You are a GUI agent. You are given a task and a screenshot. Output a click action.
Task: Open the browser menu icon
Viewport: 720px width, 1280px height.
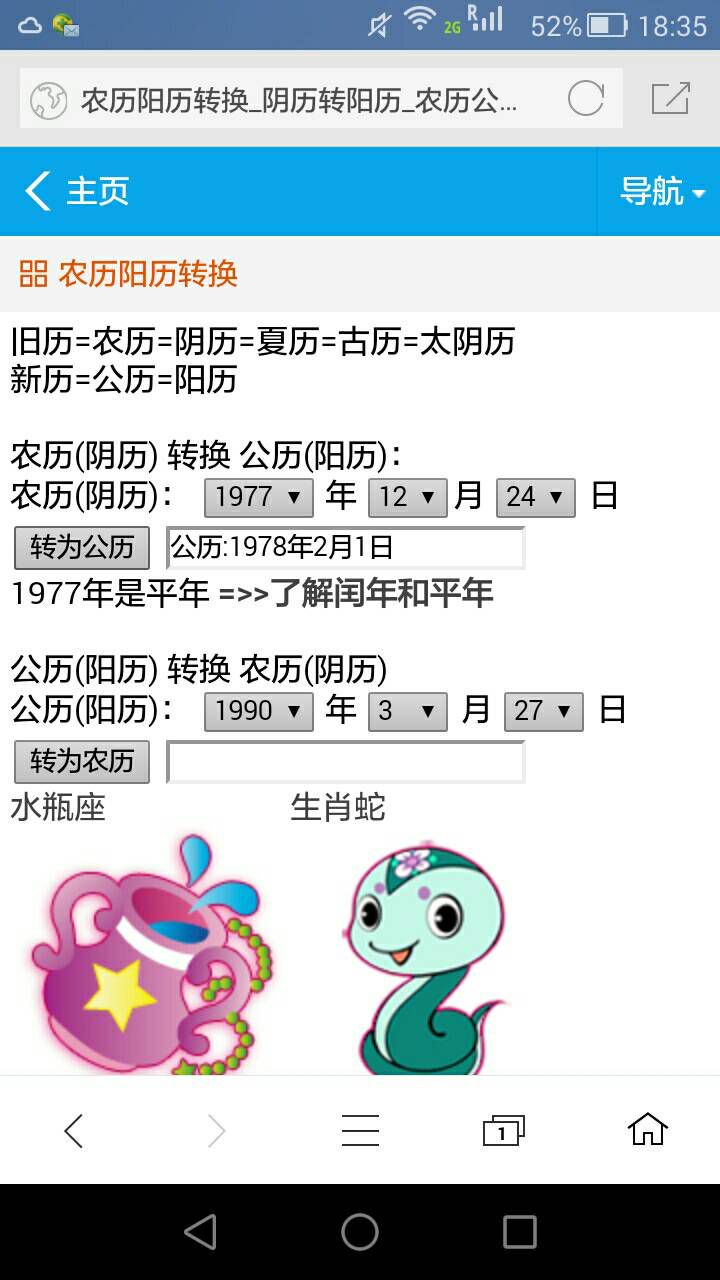pos(360,1130)
